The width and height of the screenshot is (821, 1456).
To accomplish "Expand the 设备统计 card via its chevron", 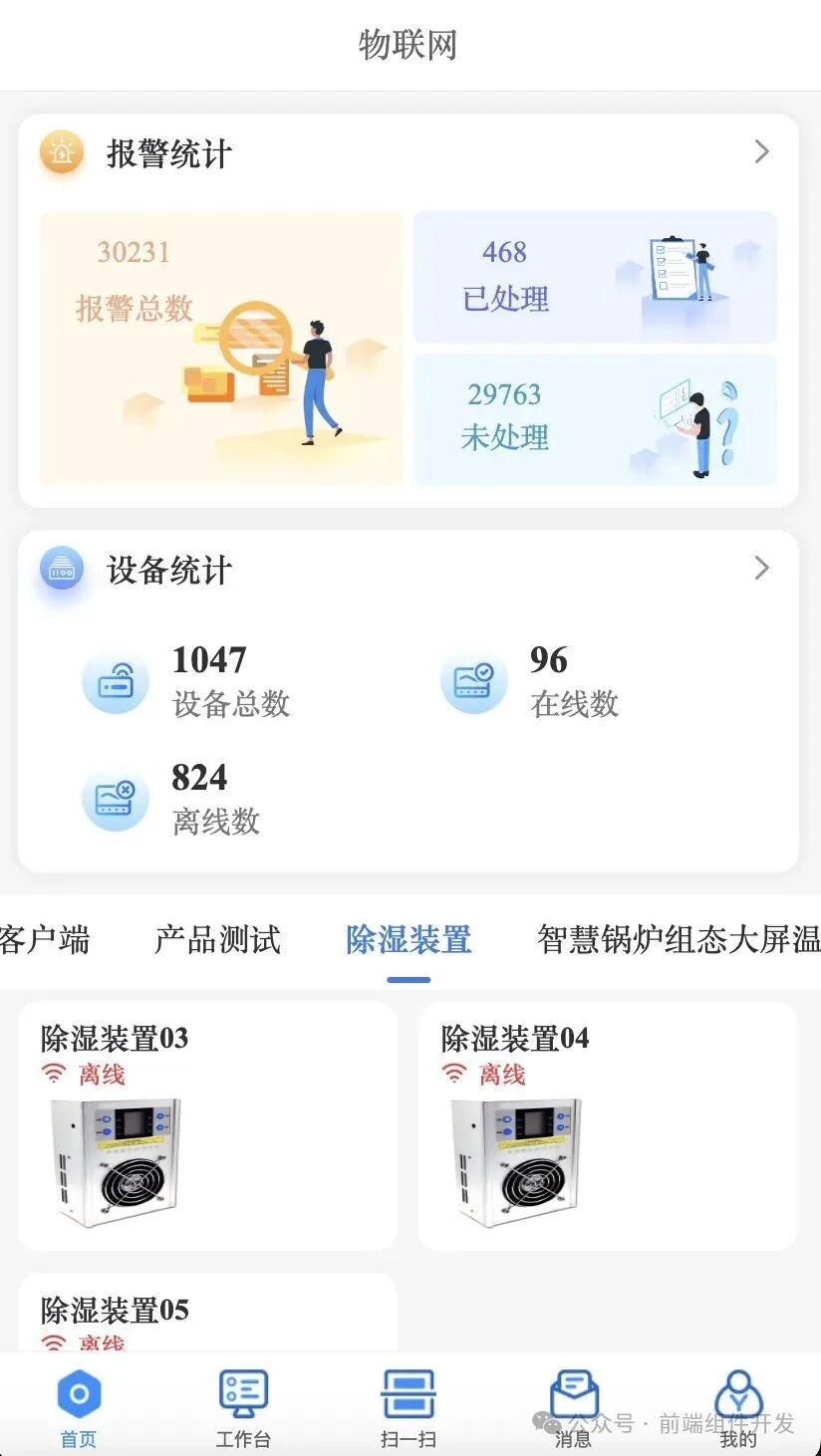I will pos(762,568).
